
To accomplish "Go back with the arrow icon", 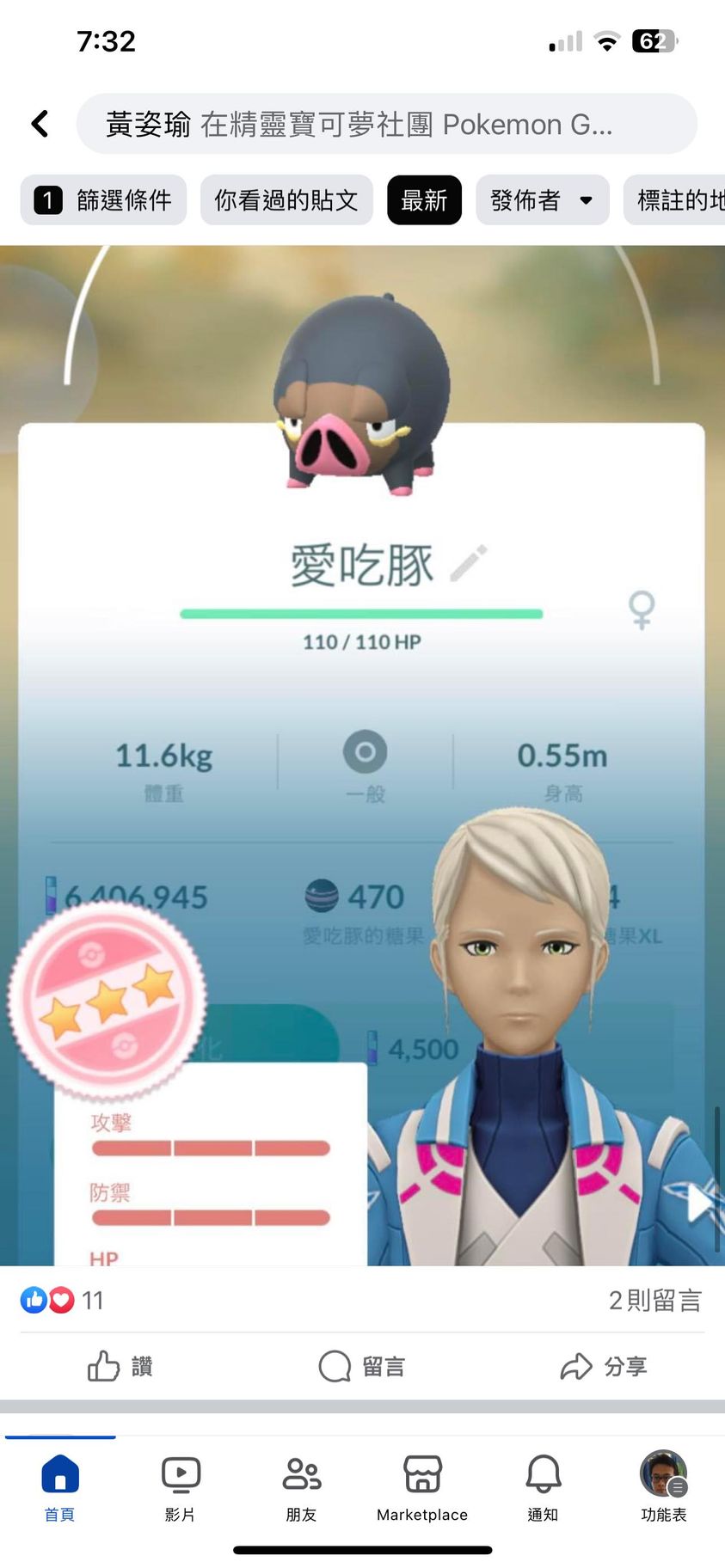I will (40, 124).
